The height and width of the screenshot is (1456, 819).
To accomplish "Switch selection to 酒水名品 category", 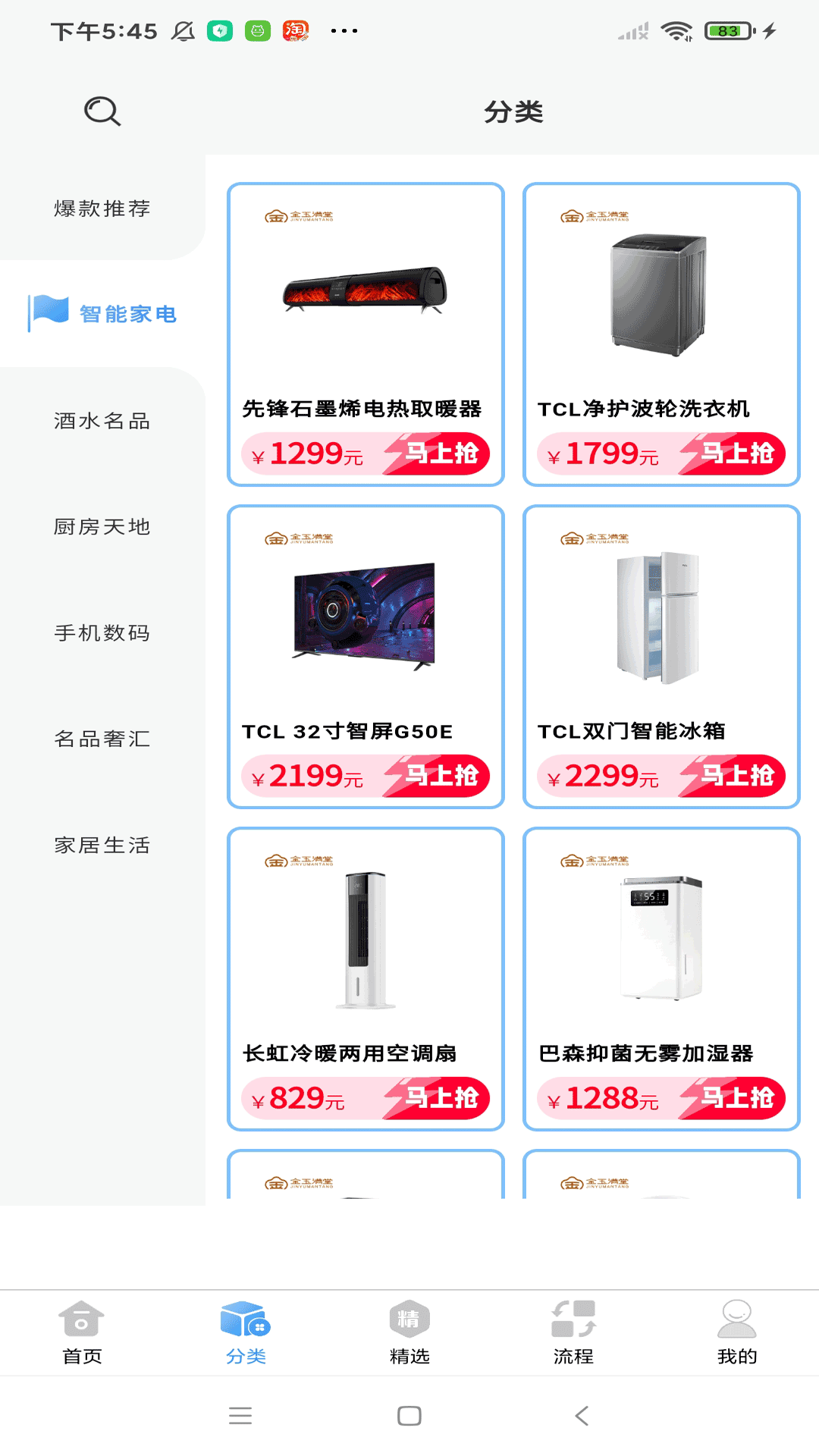I will click(x=102, y=420).
